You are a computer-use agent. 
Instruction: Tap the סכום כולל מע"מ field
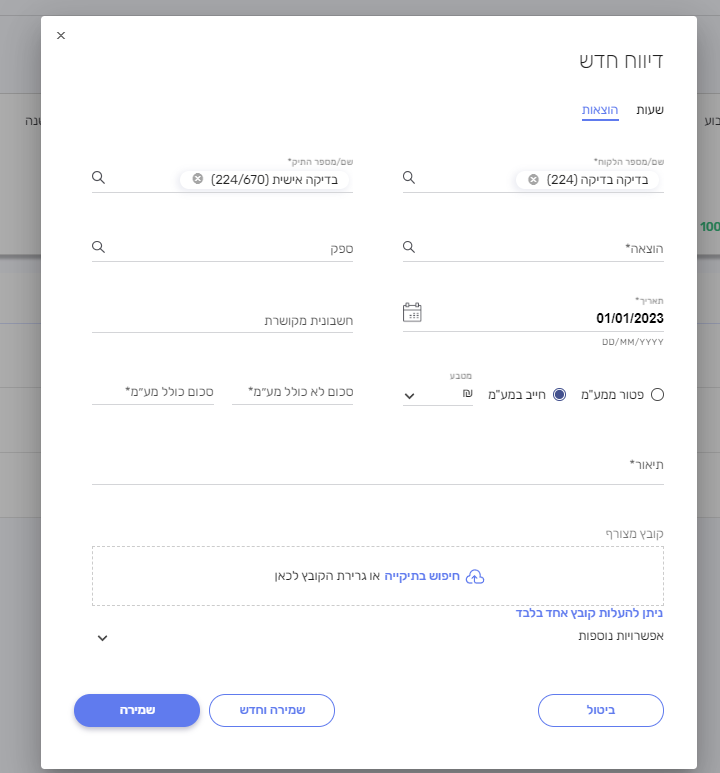point(152,394)
